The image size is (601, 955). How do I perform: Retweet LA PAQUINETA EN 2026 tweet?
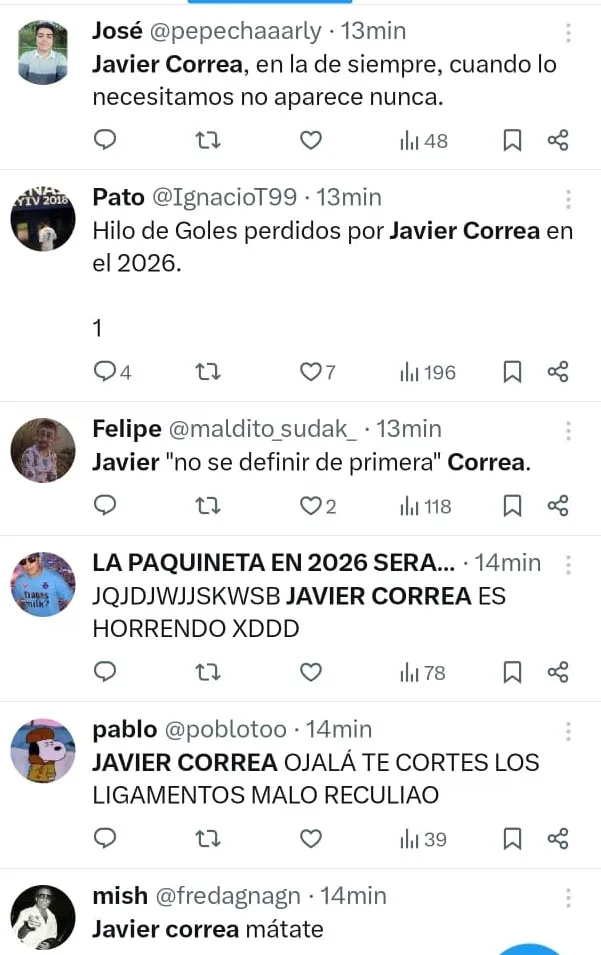point(208,672)
